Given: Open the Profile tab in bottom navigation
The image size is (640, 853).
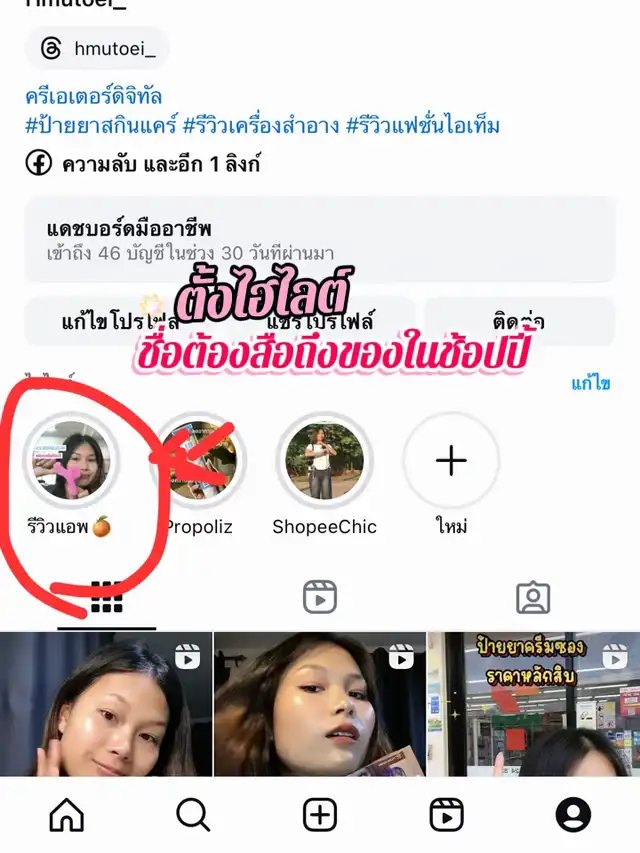Looking at the screenshot, I should point(573,815).
